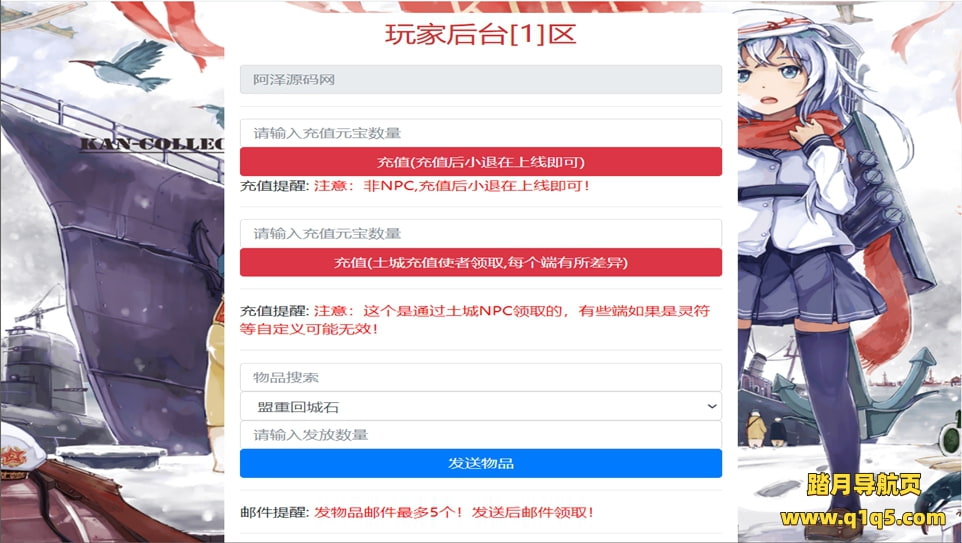Tap the red 充值(充值后小退在上线即可) button

click(480, 162)
